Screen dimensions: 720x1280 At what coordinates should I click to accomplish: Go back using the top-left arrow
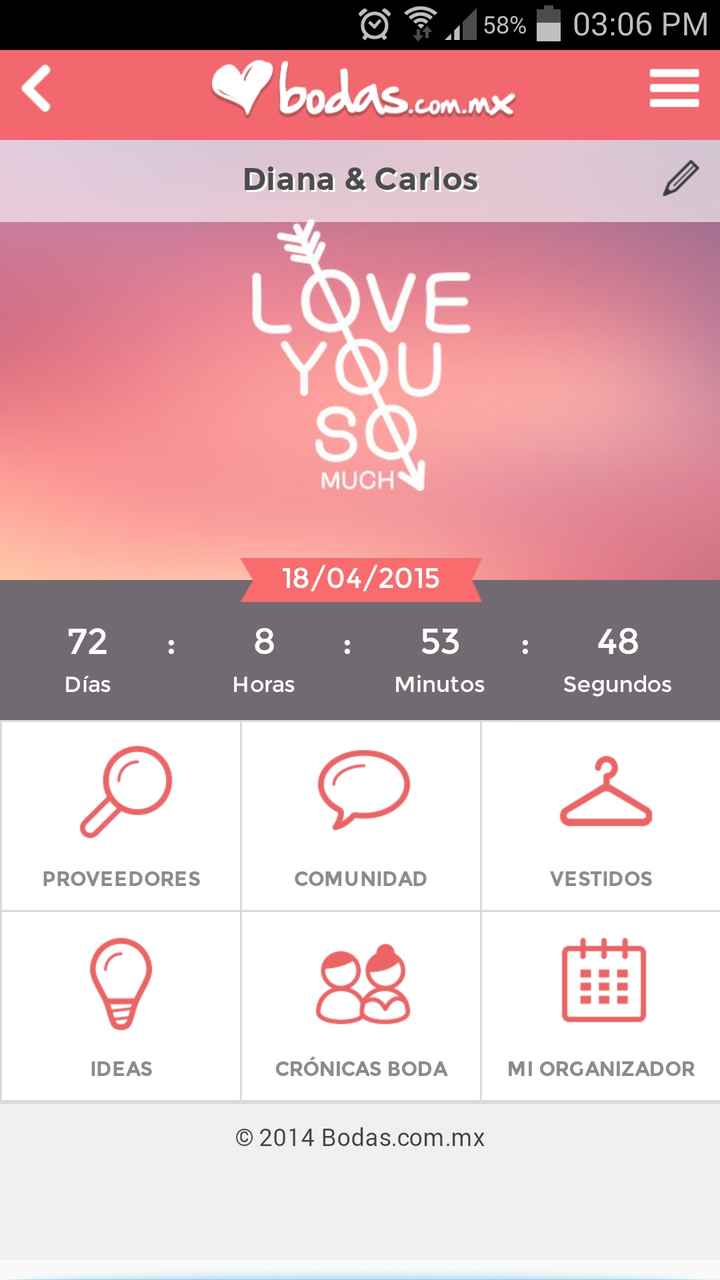pyautogui.click(x=37, y=89)
